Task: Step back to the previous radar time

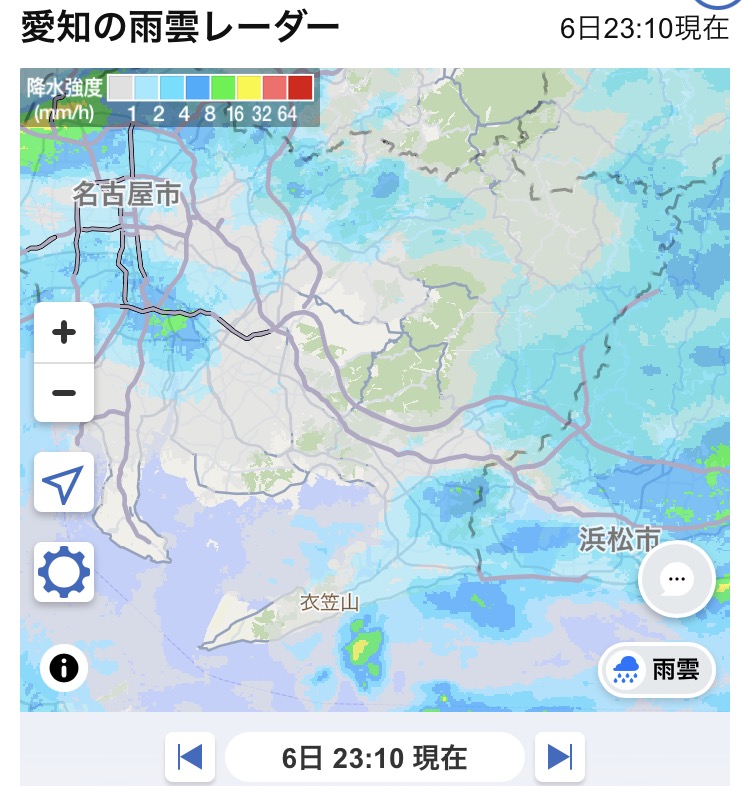Action: click(190, 756)
